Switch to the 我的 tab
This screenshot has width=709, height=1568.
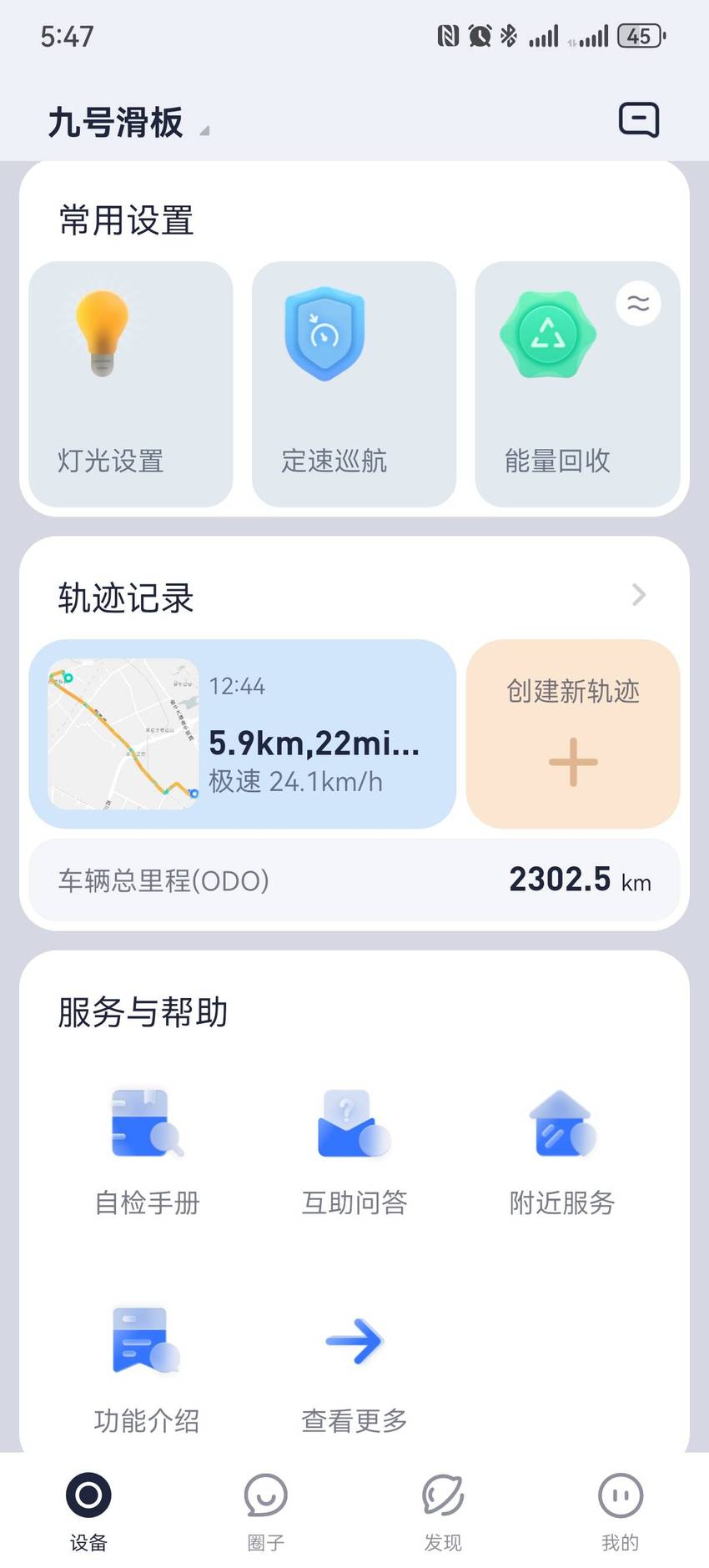pos(620,1510)
